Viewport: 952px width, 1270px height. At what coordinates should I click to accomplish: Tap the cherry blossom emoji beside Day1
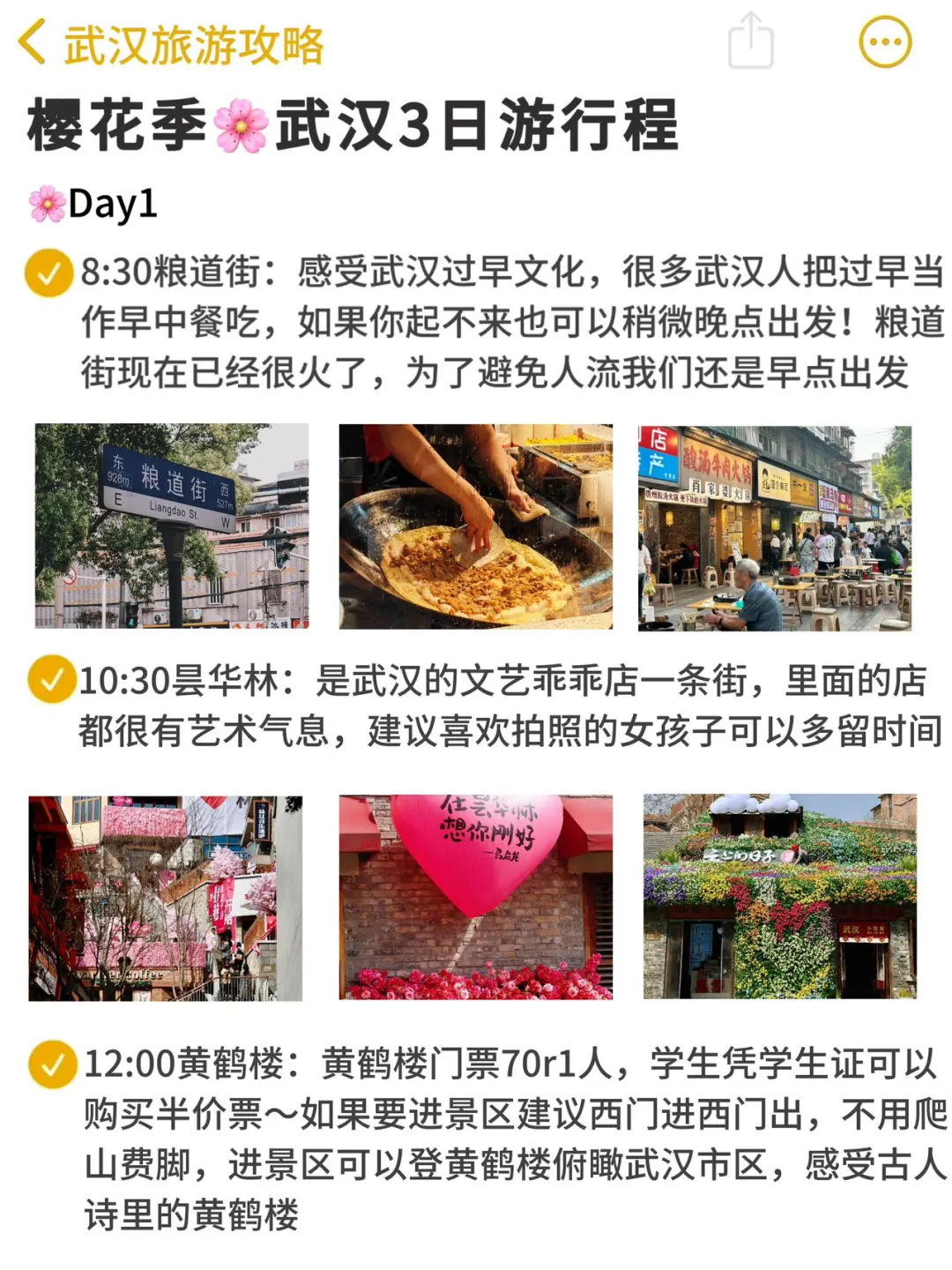click(x=47, y=205)
